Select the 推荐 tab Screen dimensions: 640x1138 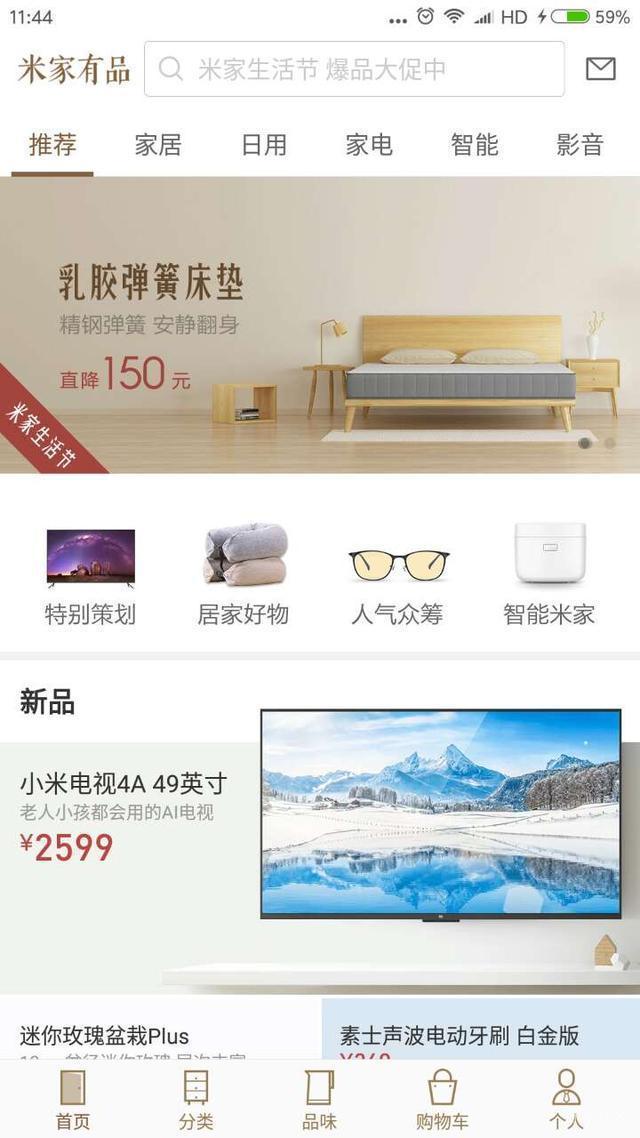53,145
